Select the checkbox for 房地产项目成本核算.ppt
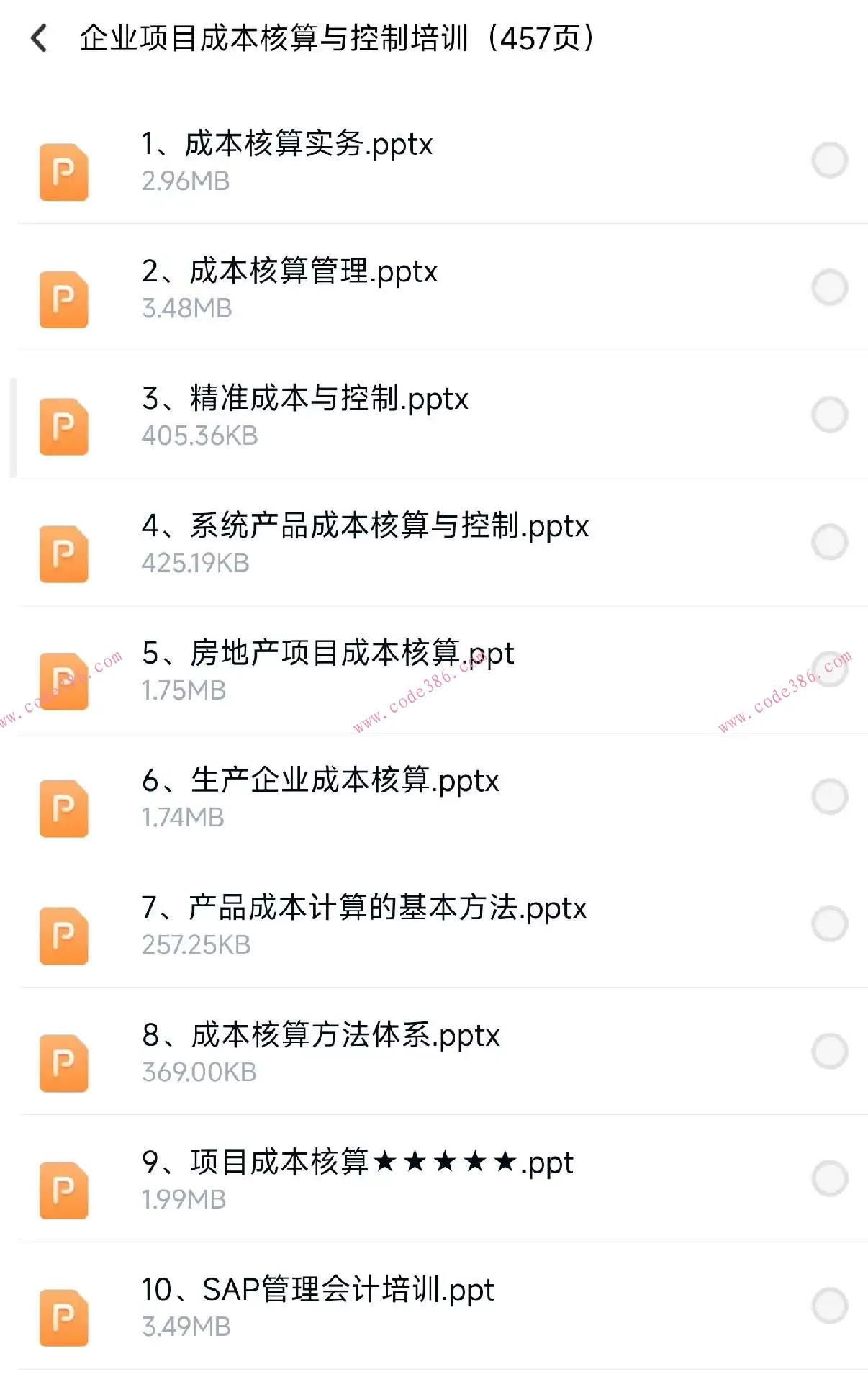The width and height of the screenshot is (868, 1382). click(x=829, y=669)
